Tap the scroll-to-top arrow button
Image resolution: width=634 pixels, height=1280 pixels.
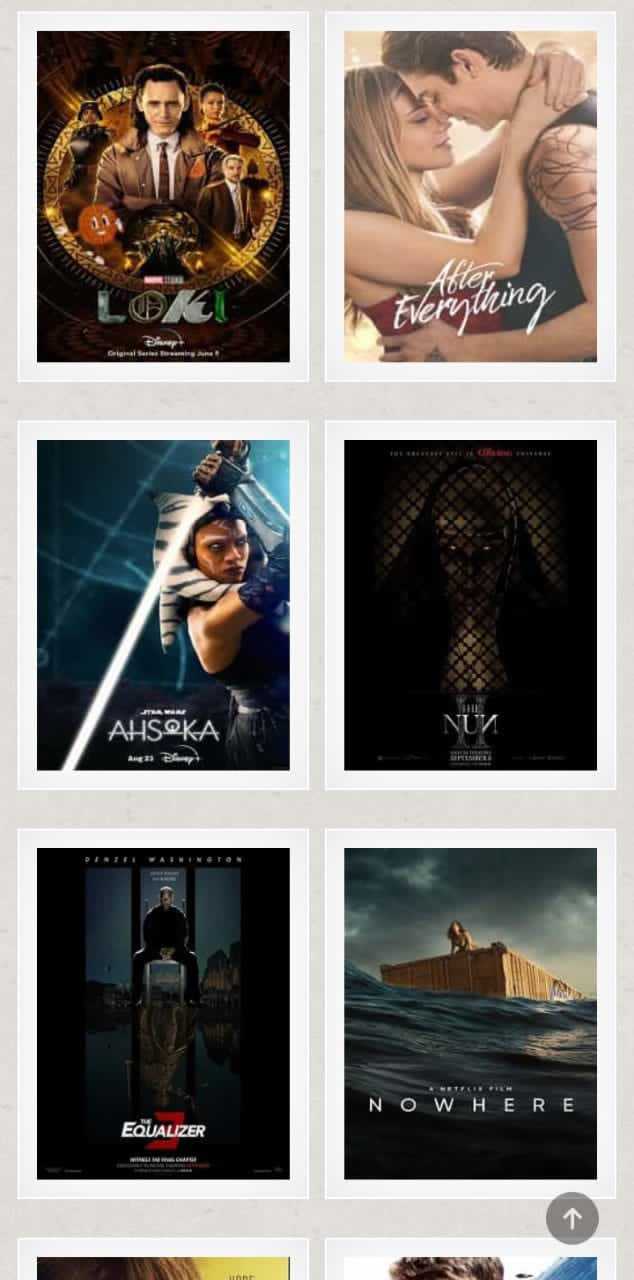572,1218
